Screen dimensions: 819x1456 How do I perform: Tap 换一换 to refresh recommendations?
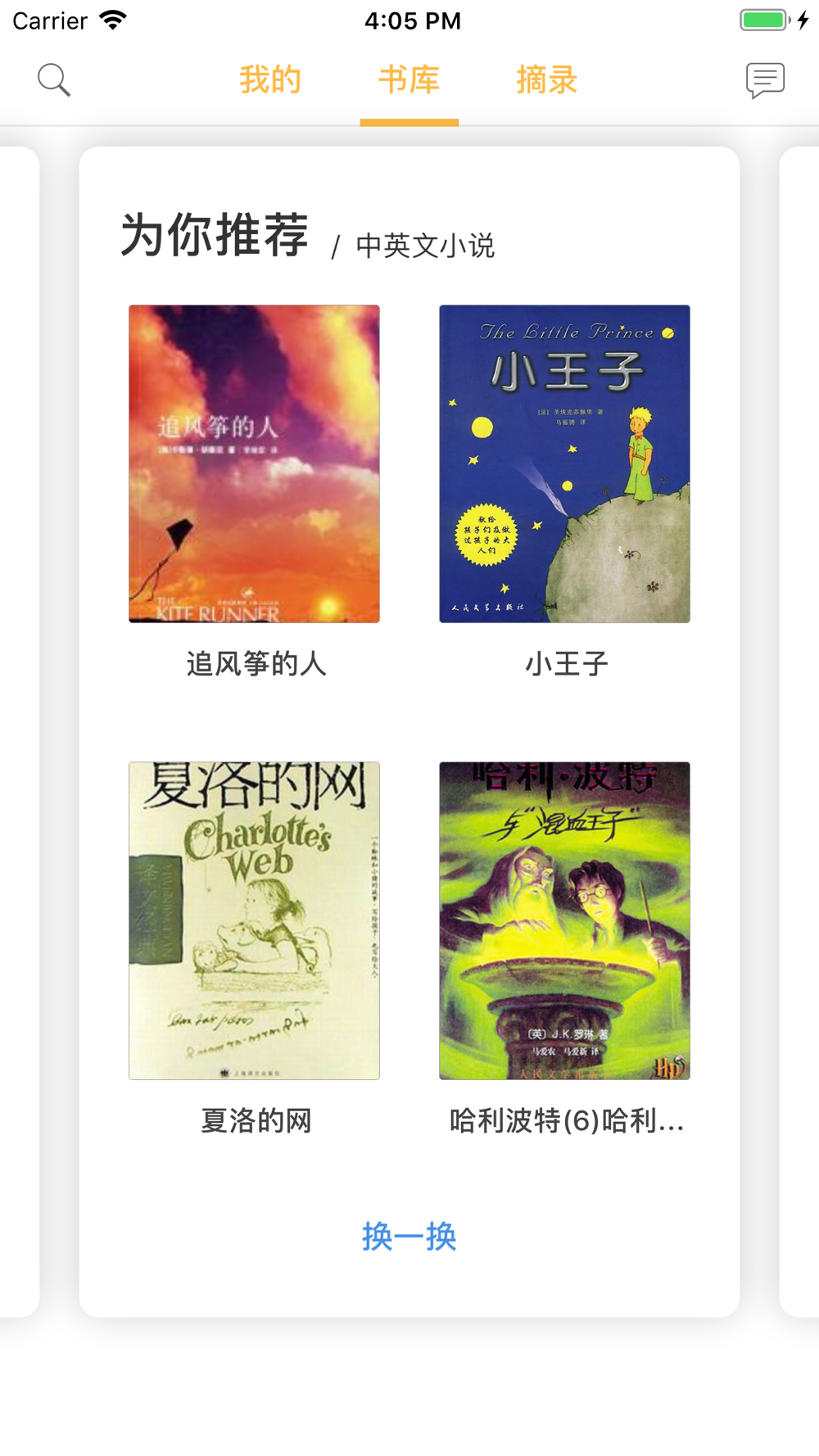pyautogui.click(x=409, y=1236)
